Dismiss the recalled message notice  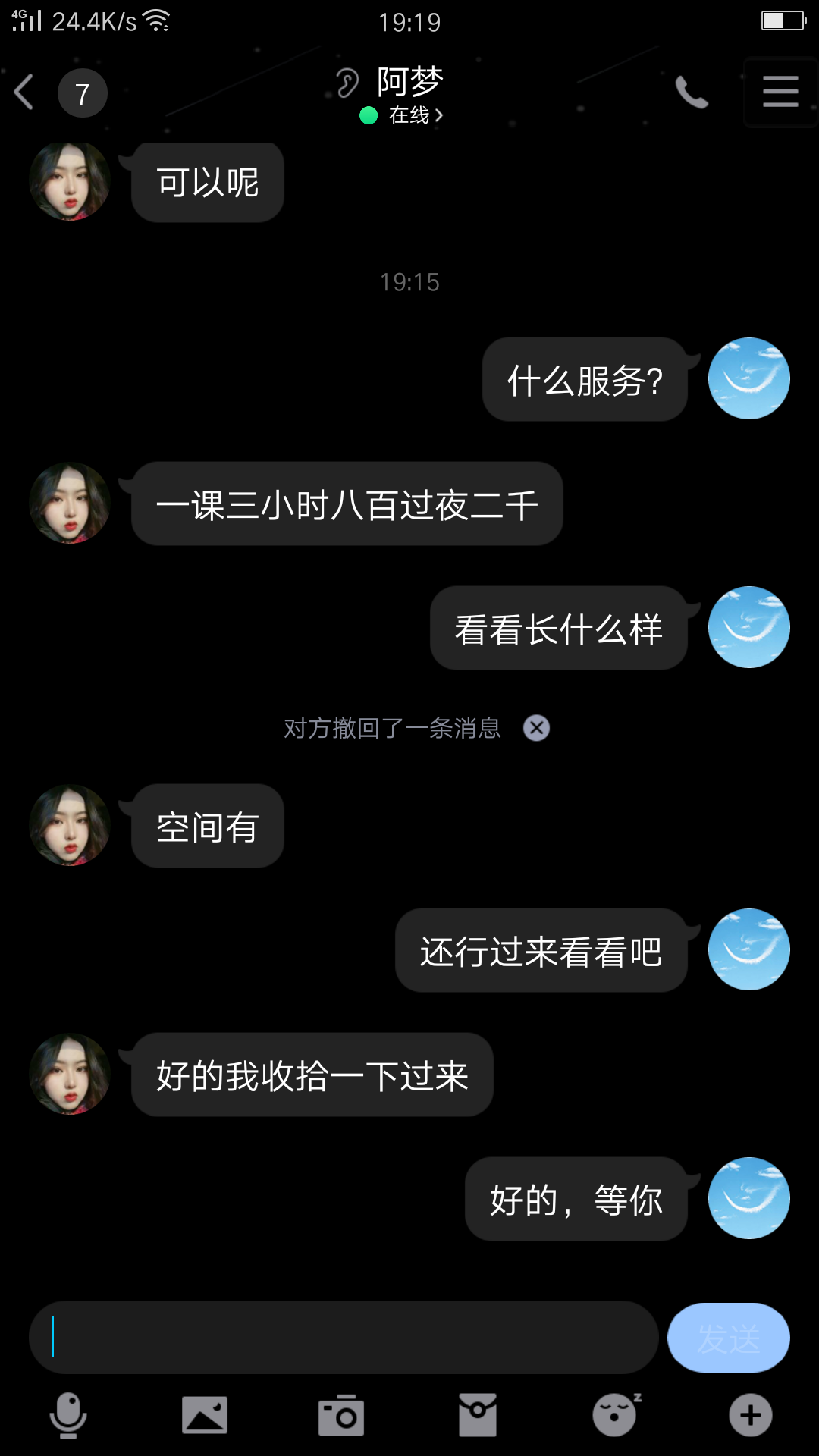tap(536, 728)
